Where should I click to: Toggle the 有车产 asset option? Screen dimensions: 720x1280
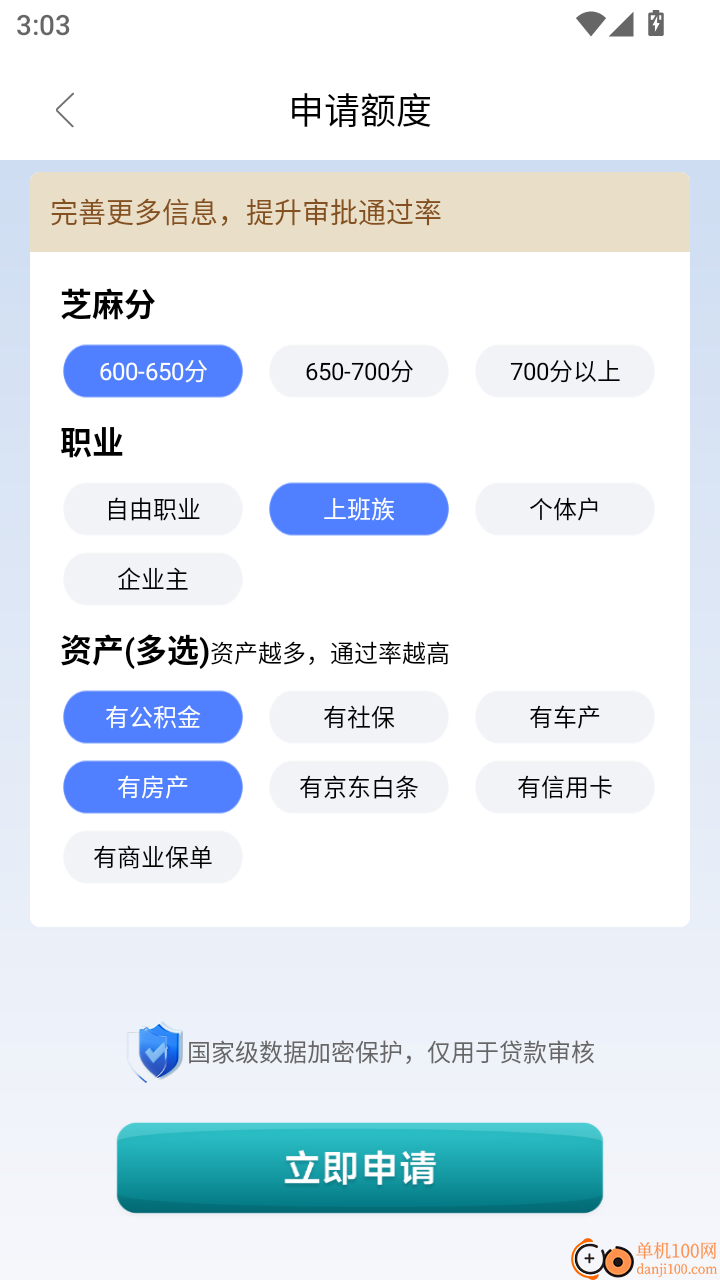564,717
